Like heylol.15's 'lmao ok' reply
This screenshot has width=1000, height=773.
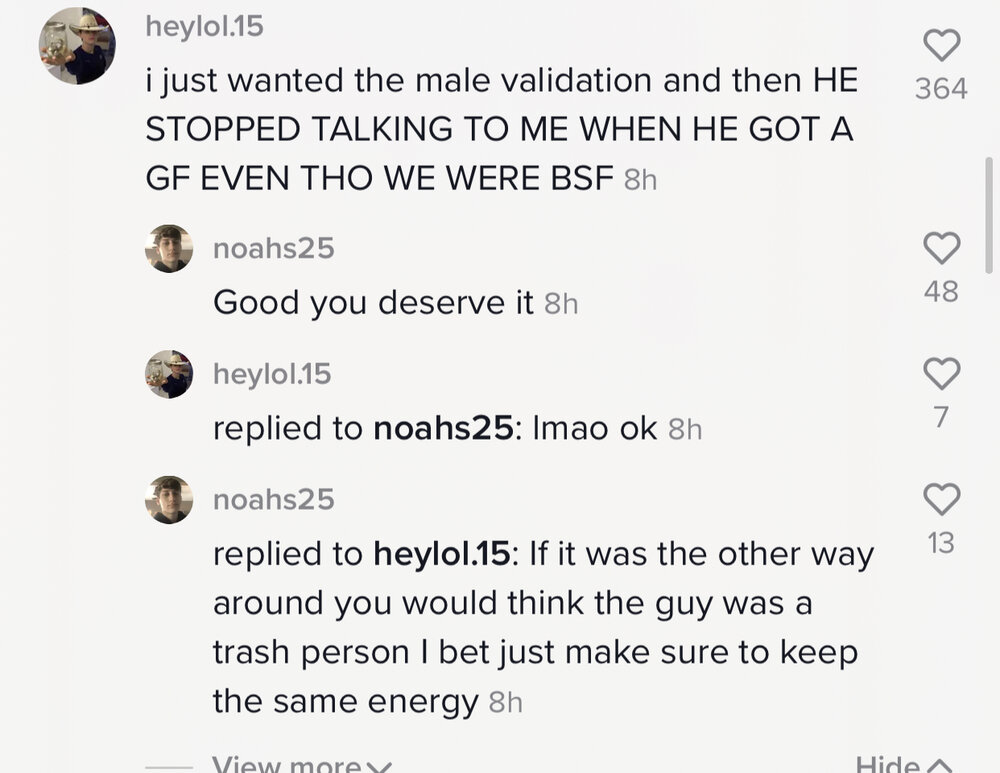[941, 374]
